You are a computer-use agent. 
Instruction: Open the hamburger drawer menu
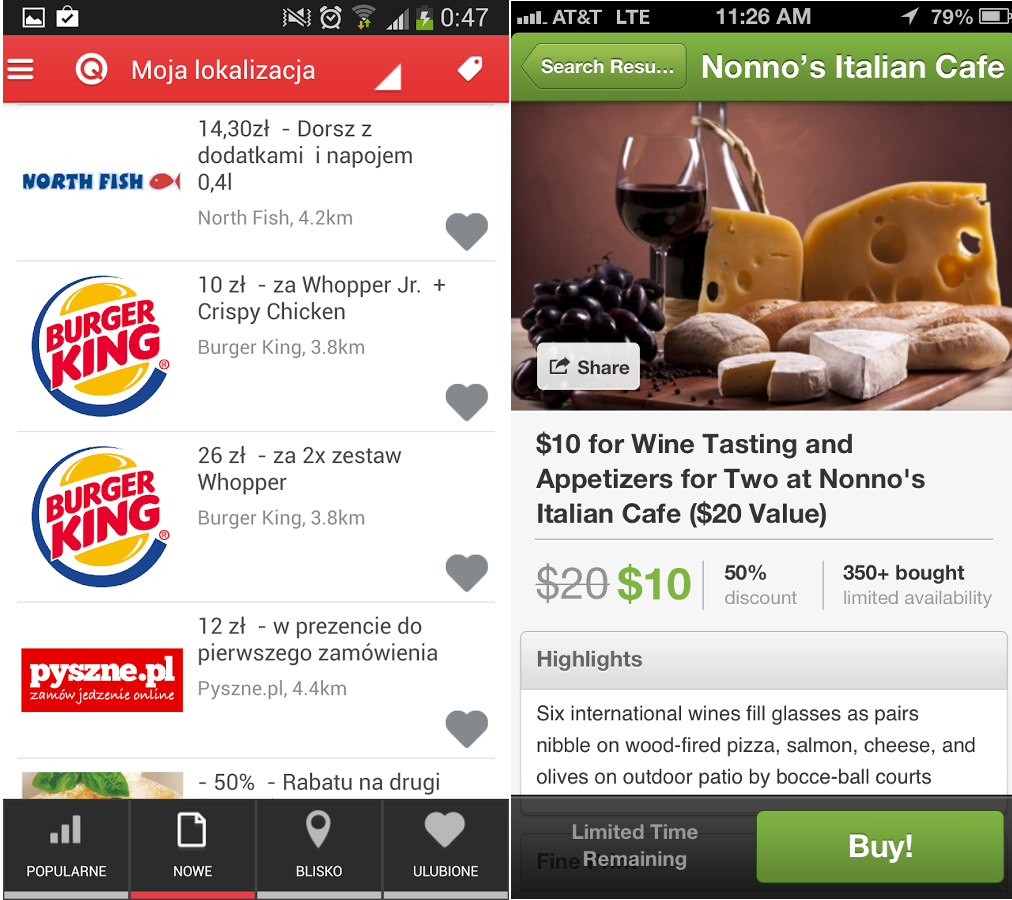tap(21, 69)
